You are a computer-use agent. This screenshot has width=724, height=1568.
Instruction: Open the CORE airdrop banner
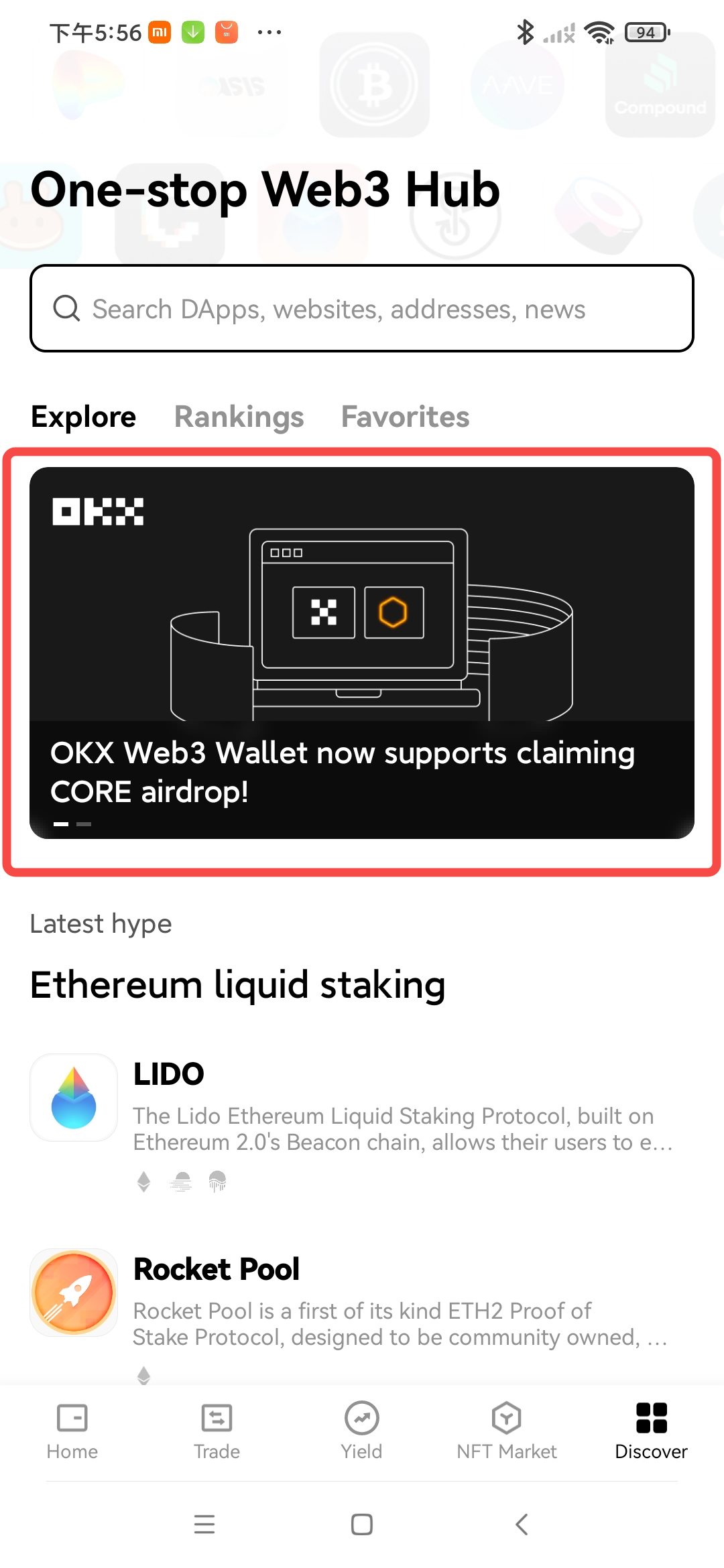[x=362, y=653]
